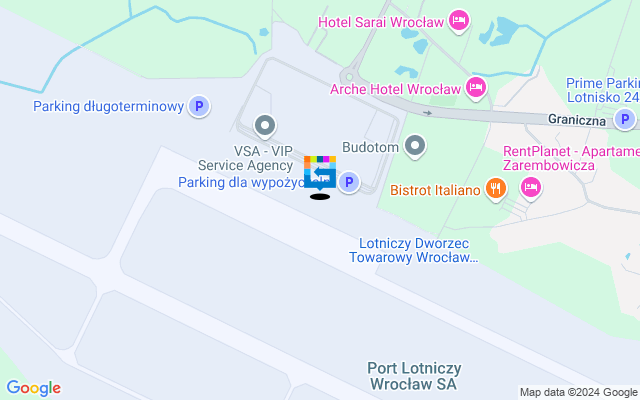640x400 pixels.
Task: Tap the RentPlanet Apartament Zarembowicza marker
Action: coord(531,186)
